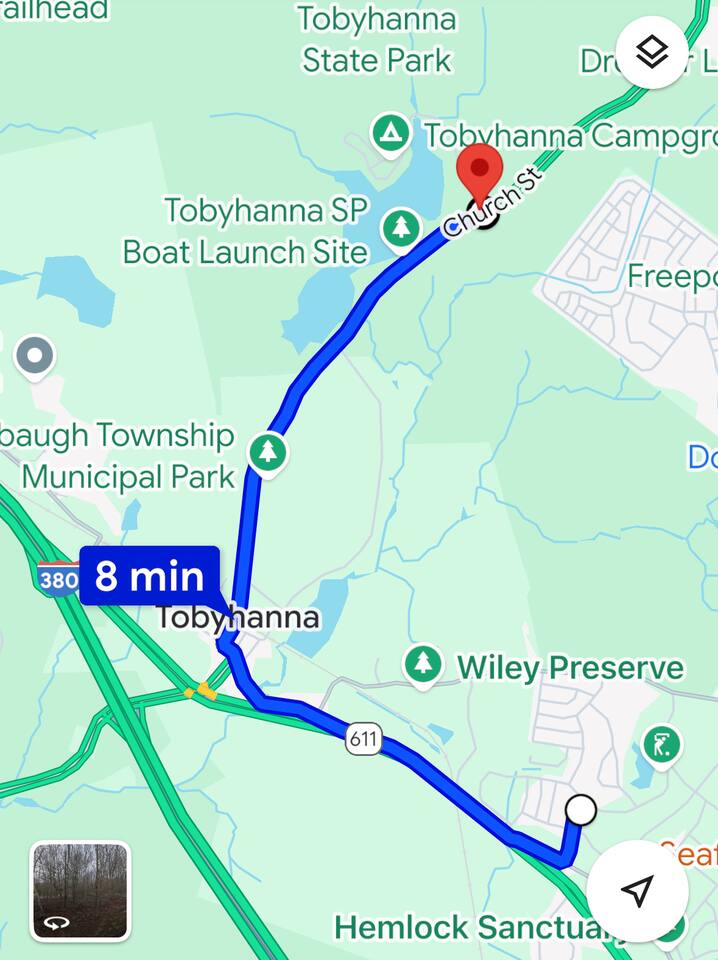The width and height of the screenshot is (718, 960).
Task: Center map on current location
Action: 636,889
